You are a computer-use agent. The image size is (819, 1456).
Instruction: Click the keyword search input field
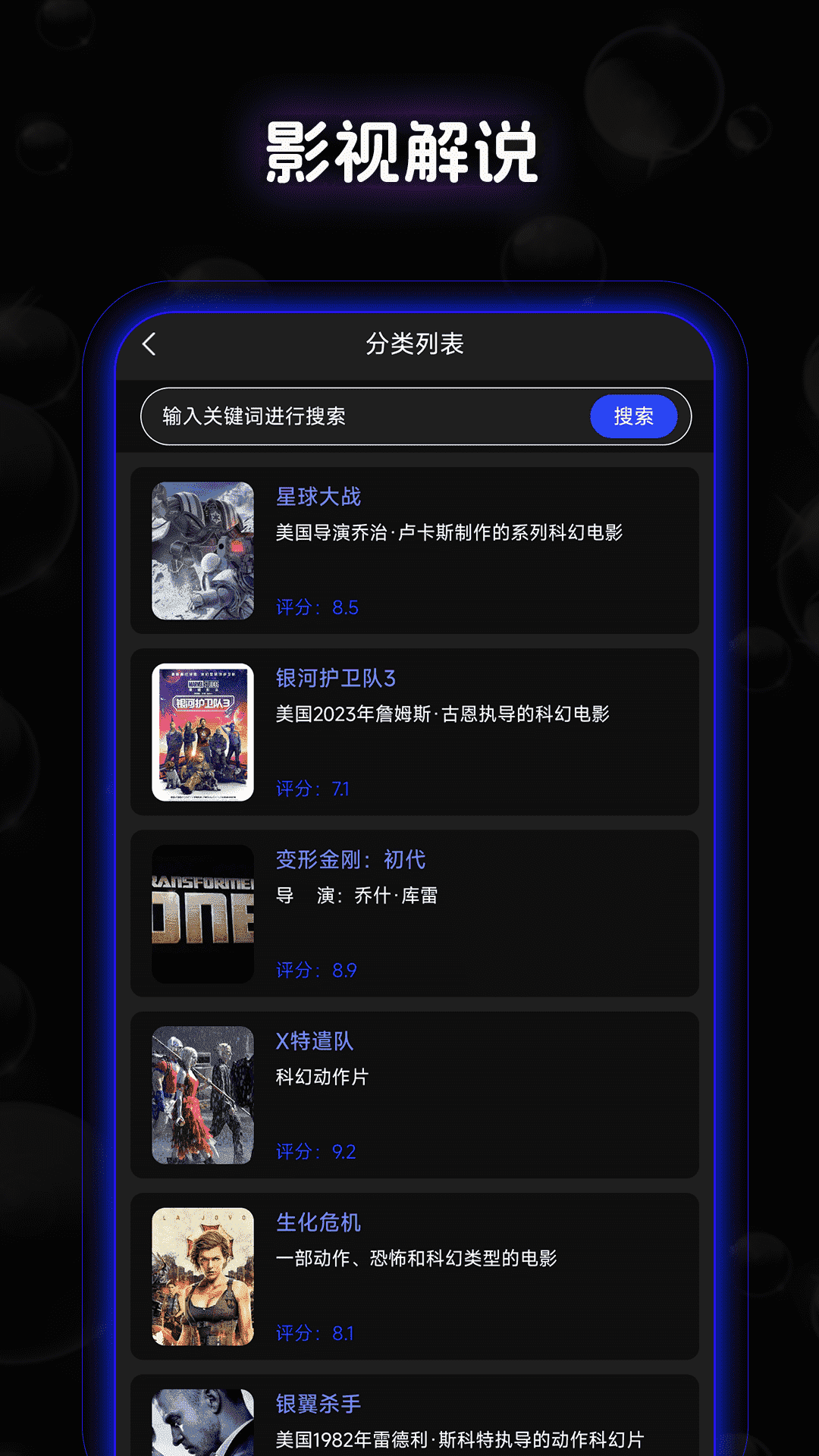(x=356, y=416)
